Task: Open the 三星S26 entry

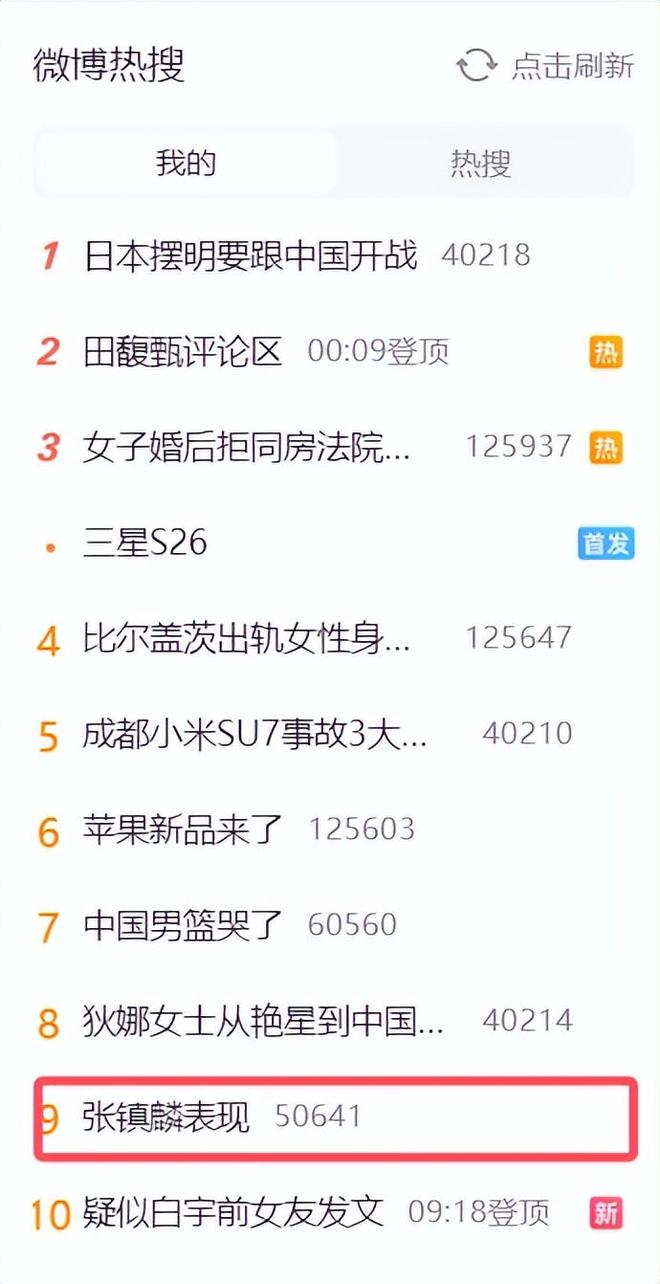Action: tap(145, 543)
